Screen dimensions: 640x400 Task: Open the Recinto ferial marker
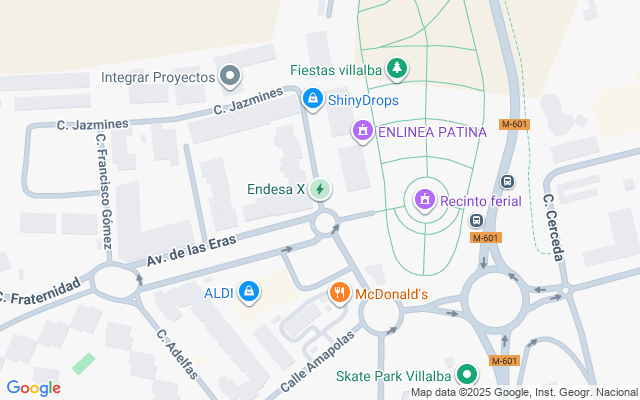coord(425,200)
